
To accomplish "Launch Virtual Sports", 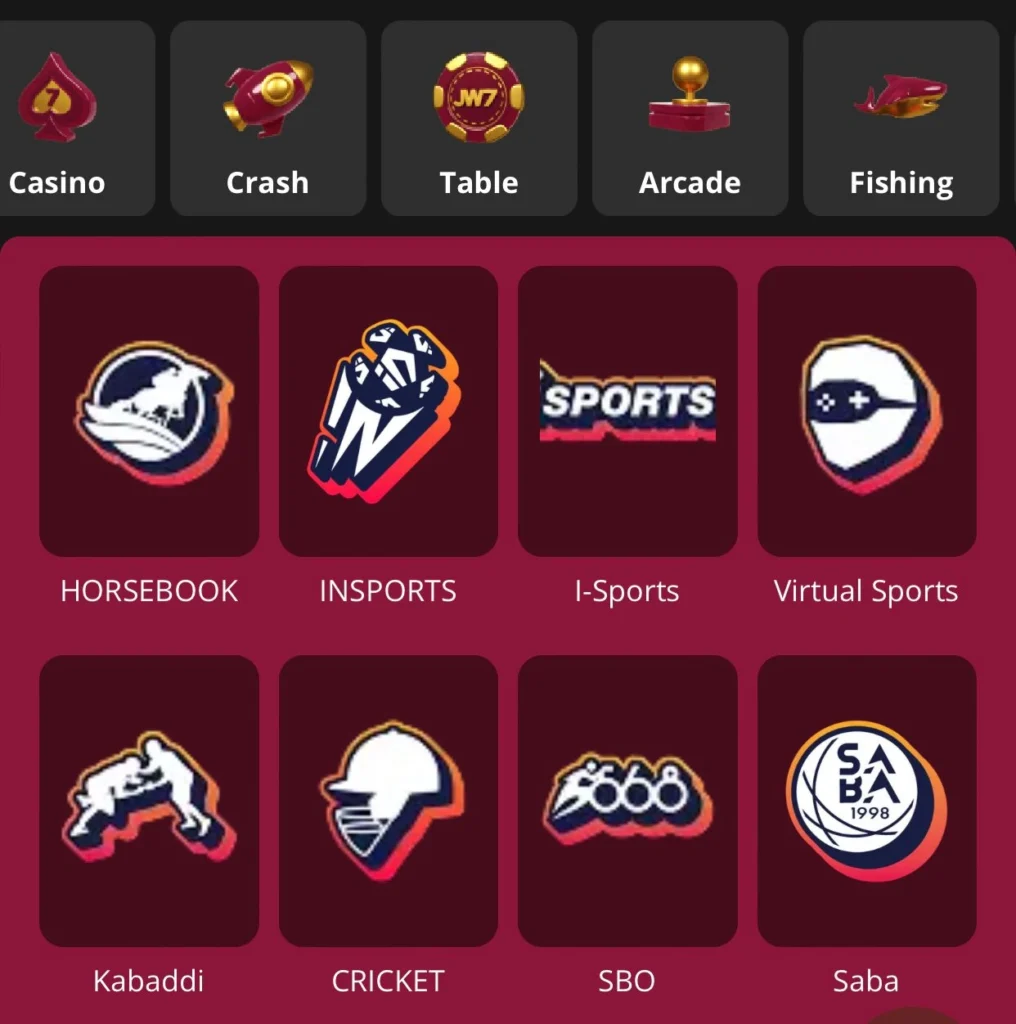I will point(866,412).
